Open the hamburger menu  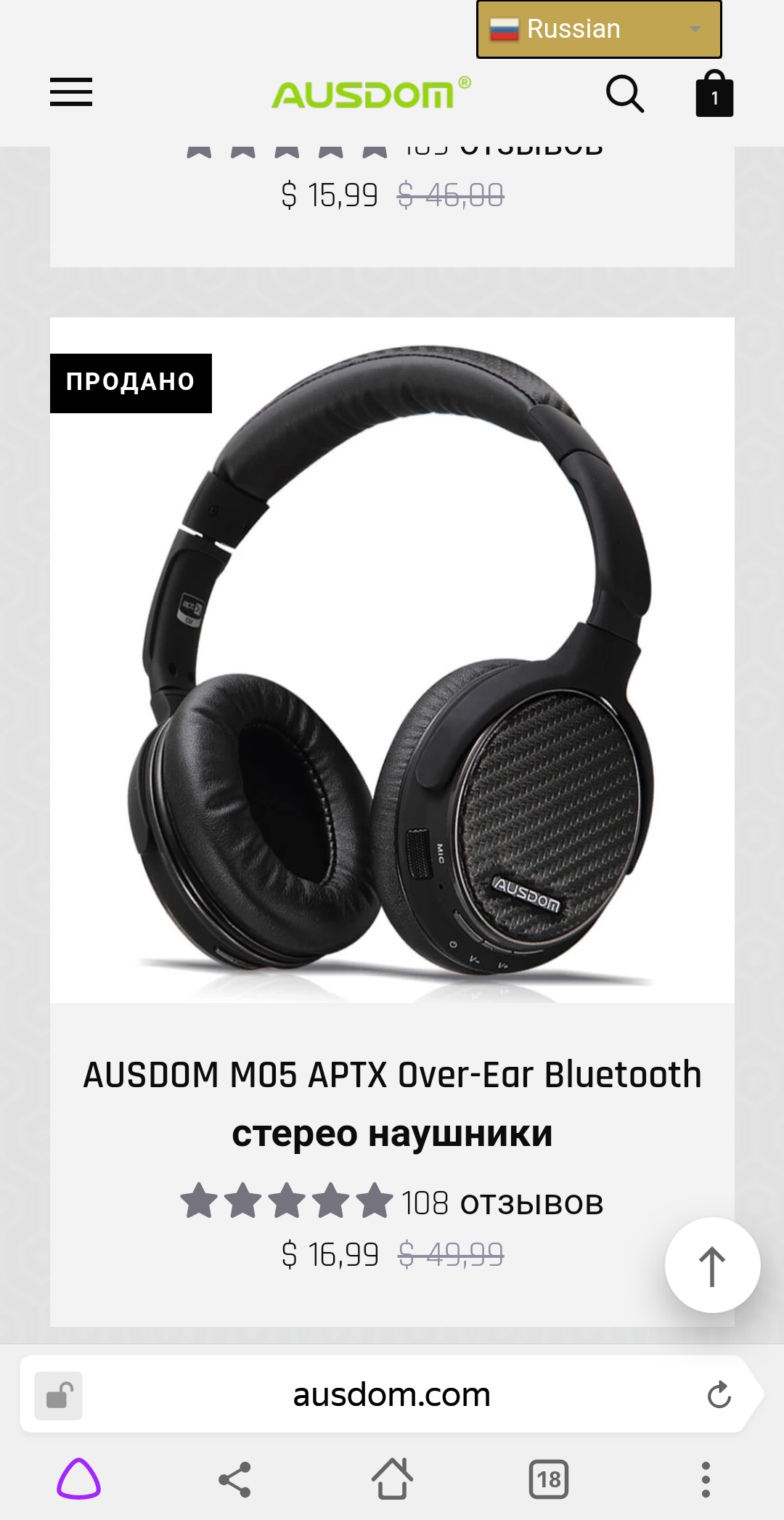71,92
